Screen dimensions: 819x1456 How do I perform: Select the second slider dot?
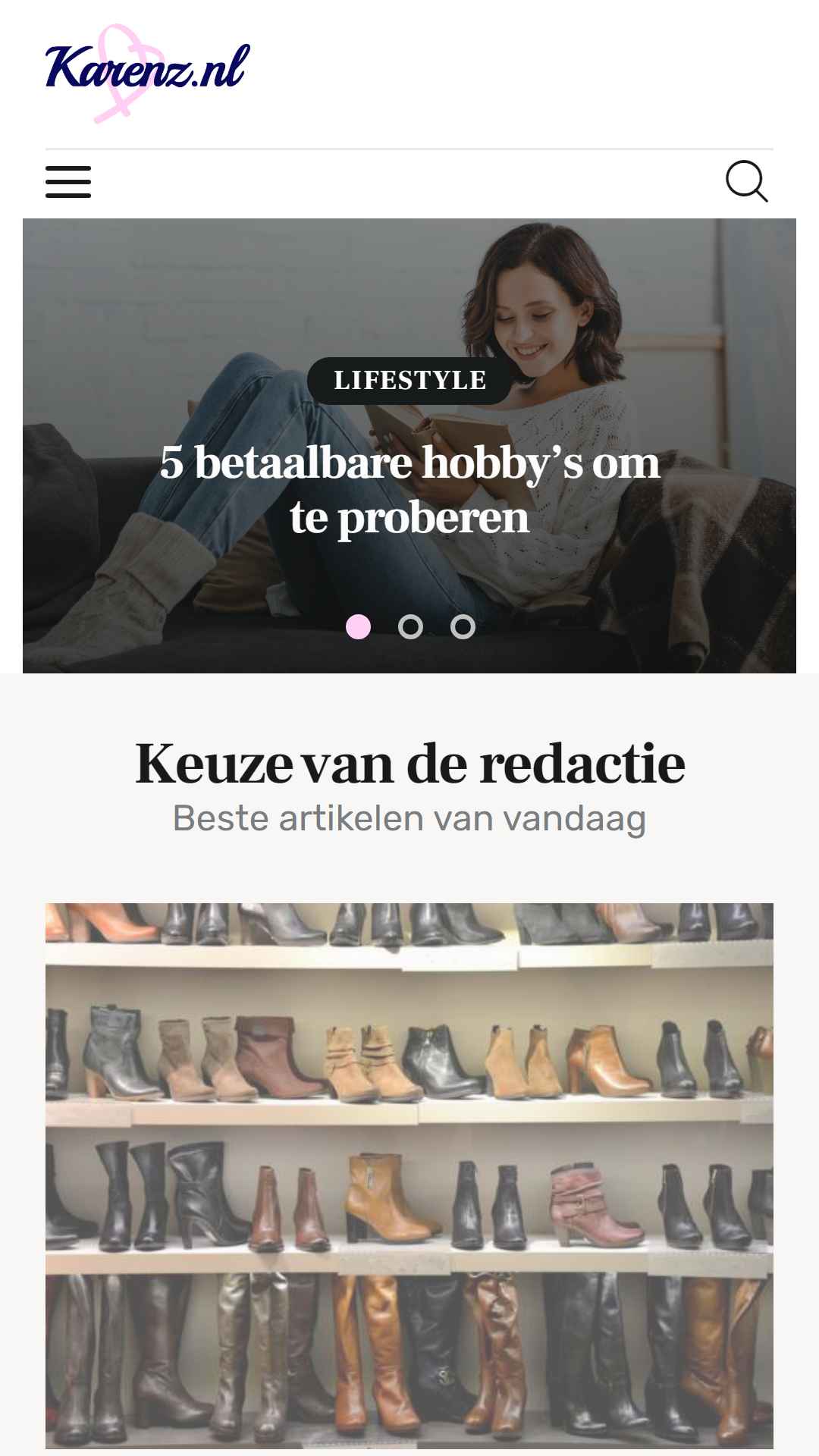coord(410,627)
